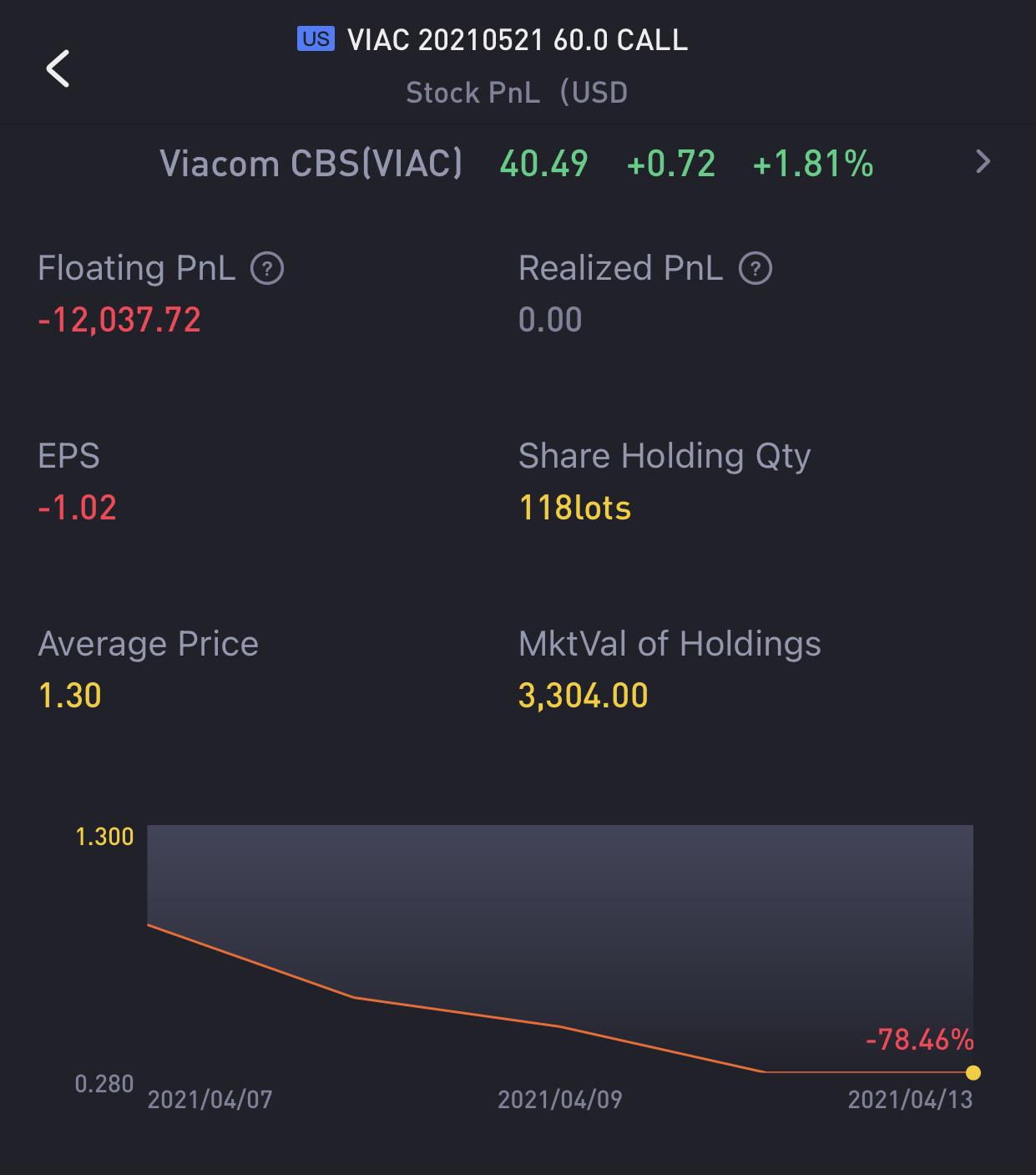Select the EPS value -1.02
The image size is (1036, 1175).
coord(78,507)
